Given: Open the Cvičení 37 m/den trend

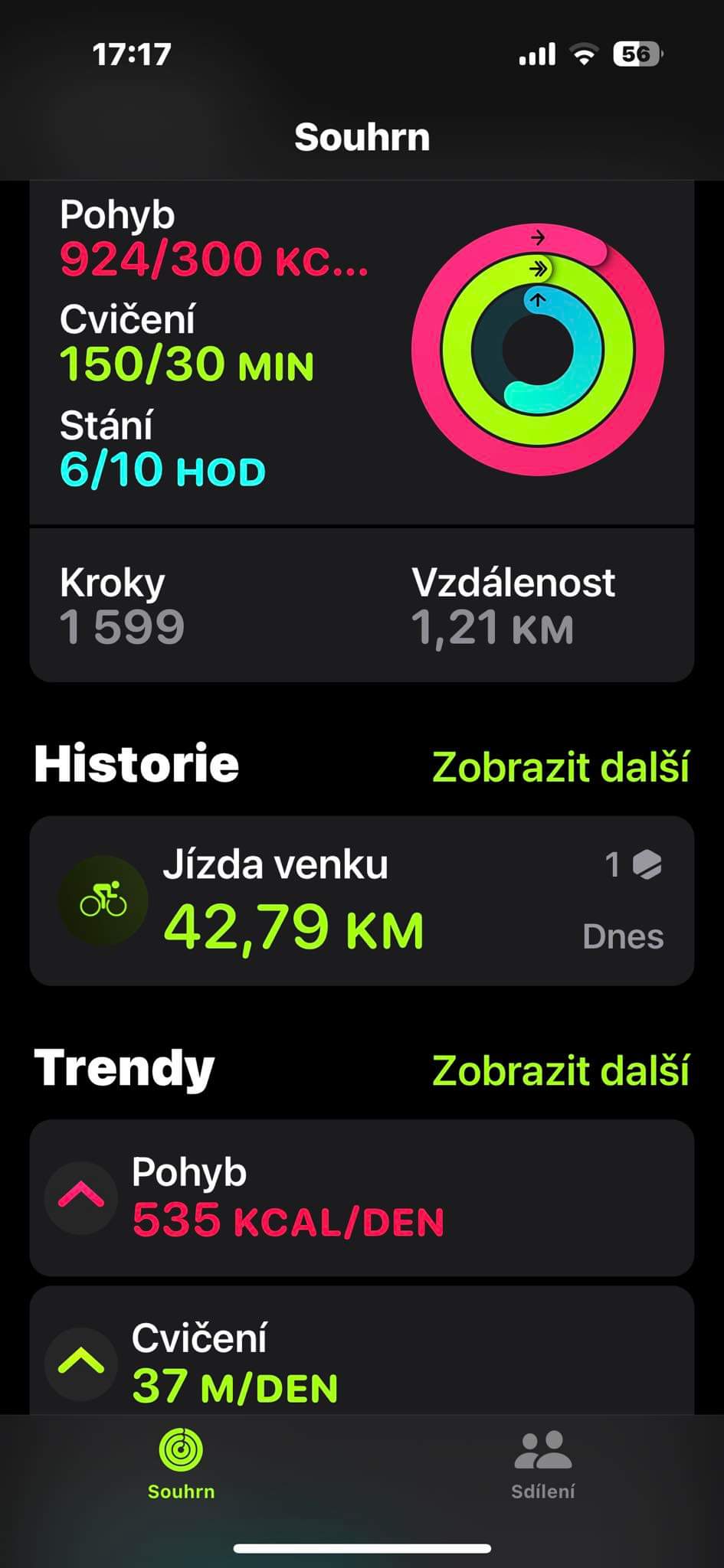Looking at the screenshot, I should [x=360, y=1357].
